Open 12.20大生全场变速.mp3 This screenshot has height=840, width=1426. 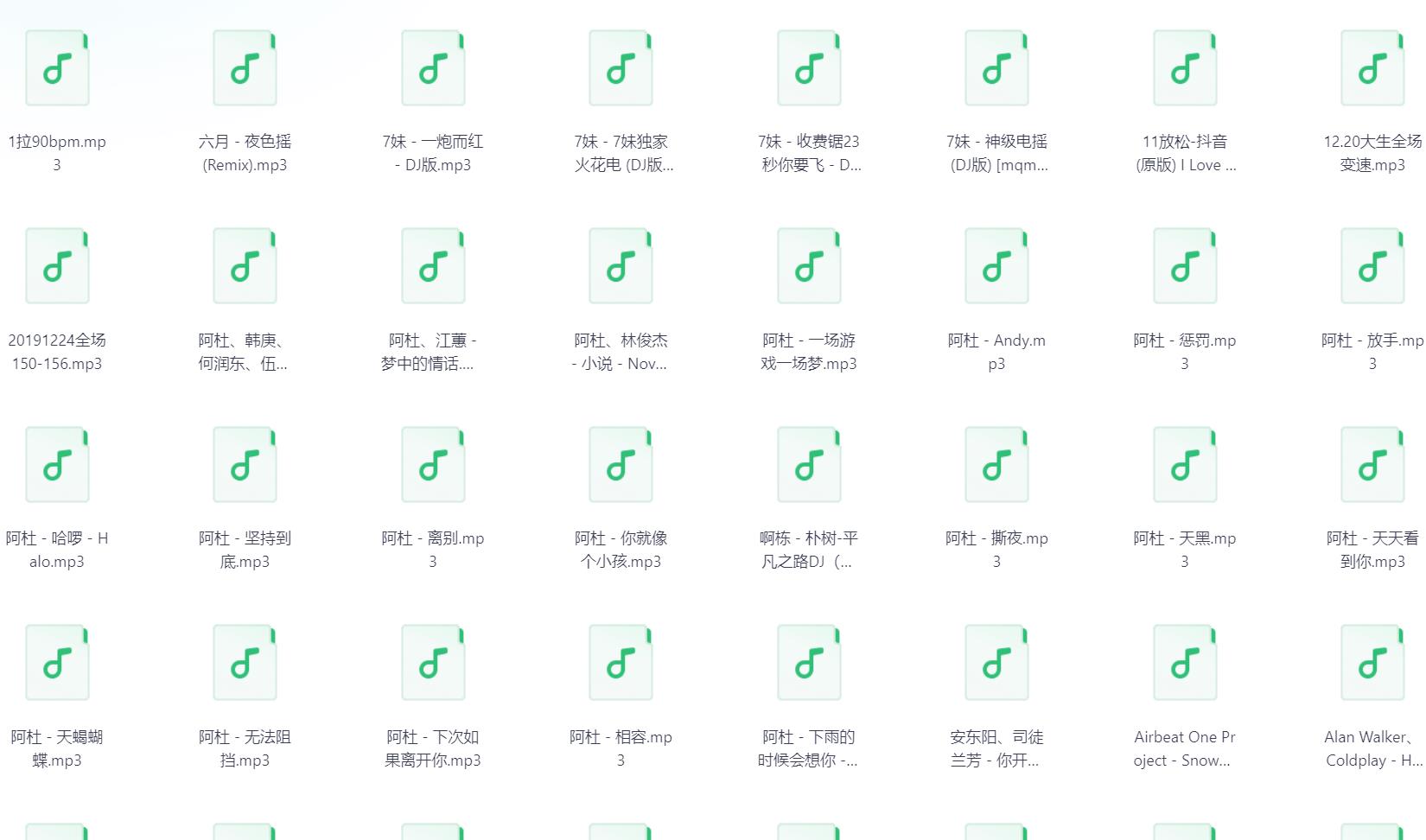coord(1372,69)
